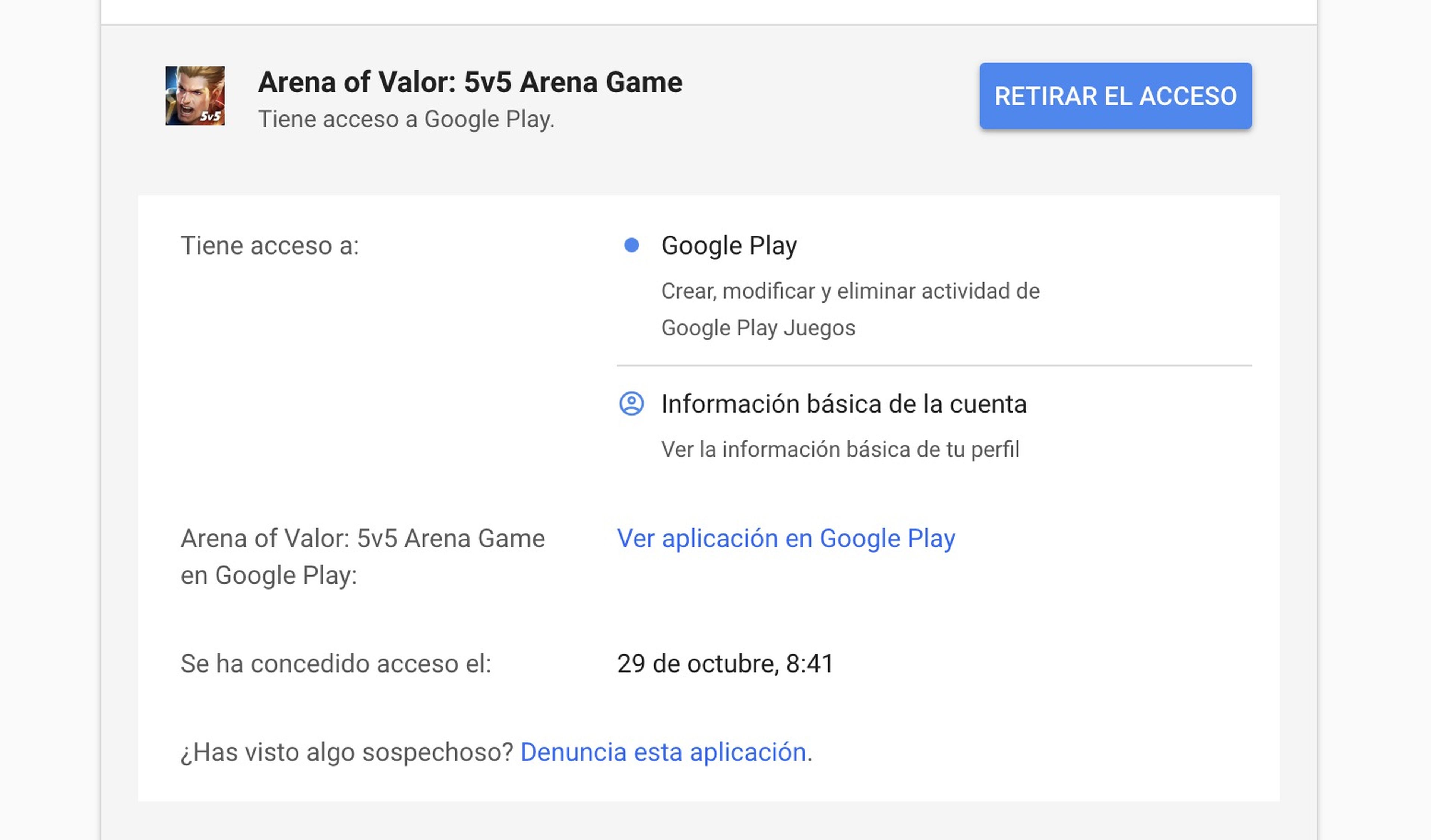The height and width of the screenshot is (840, 1431).
Task: Open Ver aplicación en Google Play link
Action: click(x=785, y=538)
